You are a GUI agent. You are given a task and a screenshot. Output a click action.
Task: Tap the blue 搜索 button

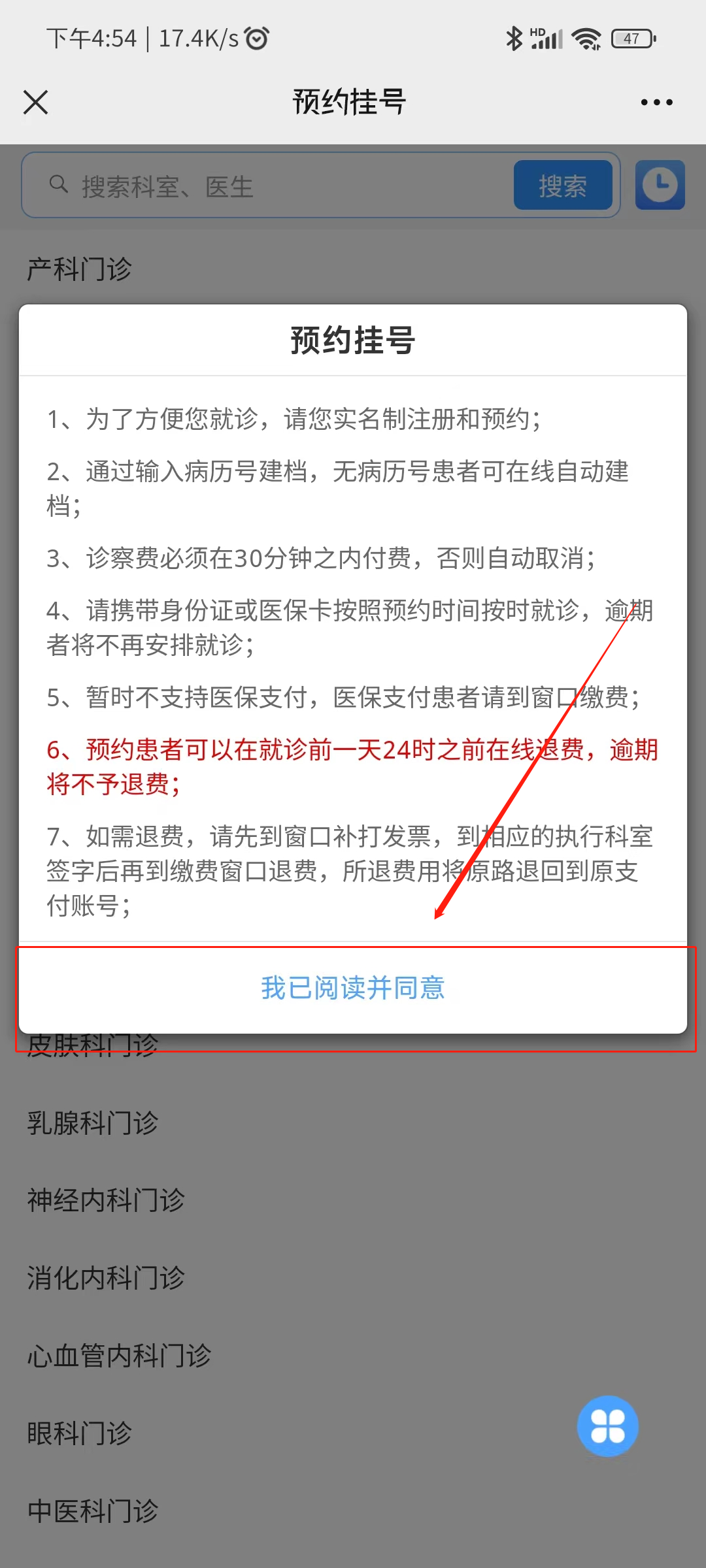click(x=562, y=186)
